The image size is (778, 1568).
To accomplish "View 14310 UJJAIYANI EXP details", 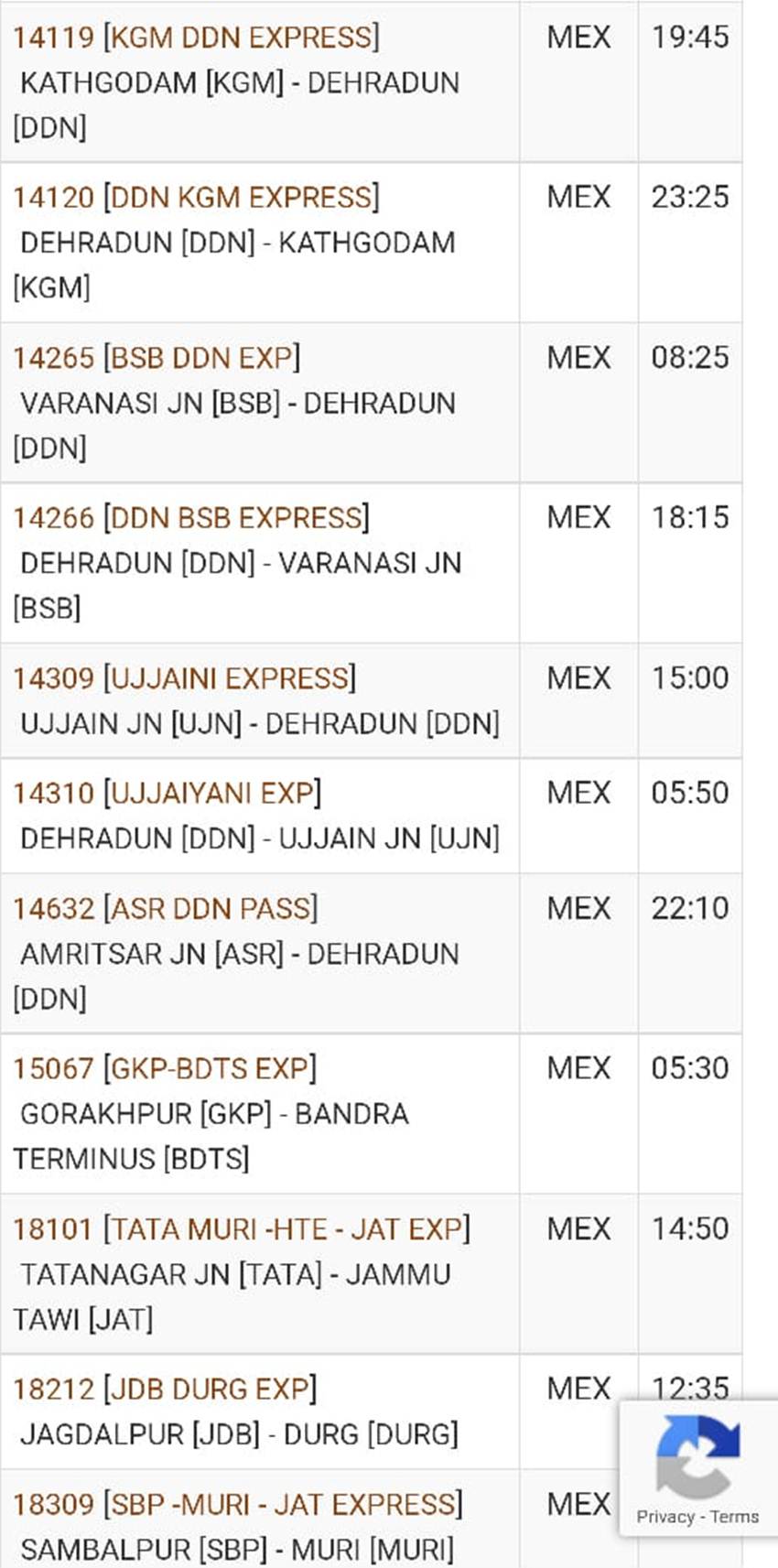I will pyautogui.click(x=167, y=793).
